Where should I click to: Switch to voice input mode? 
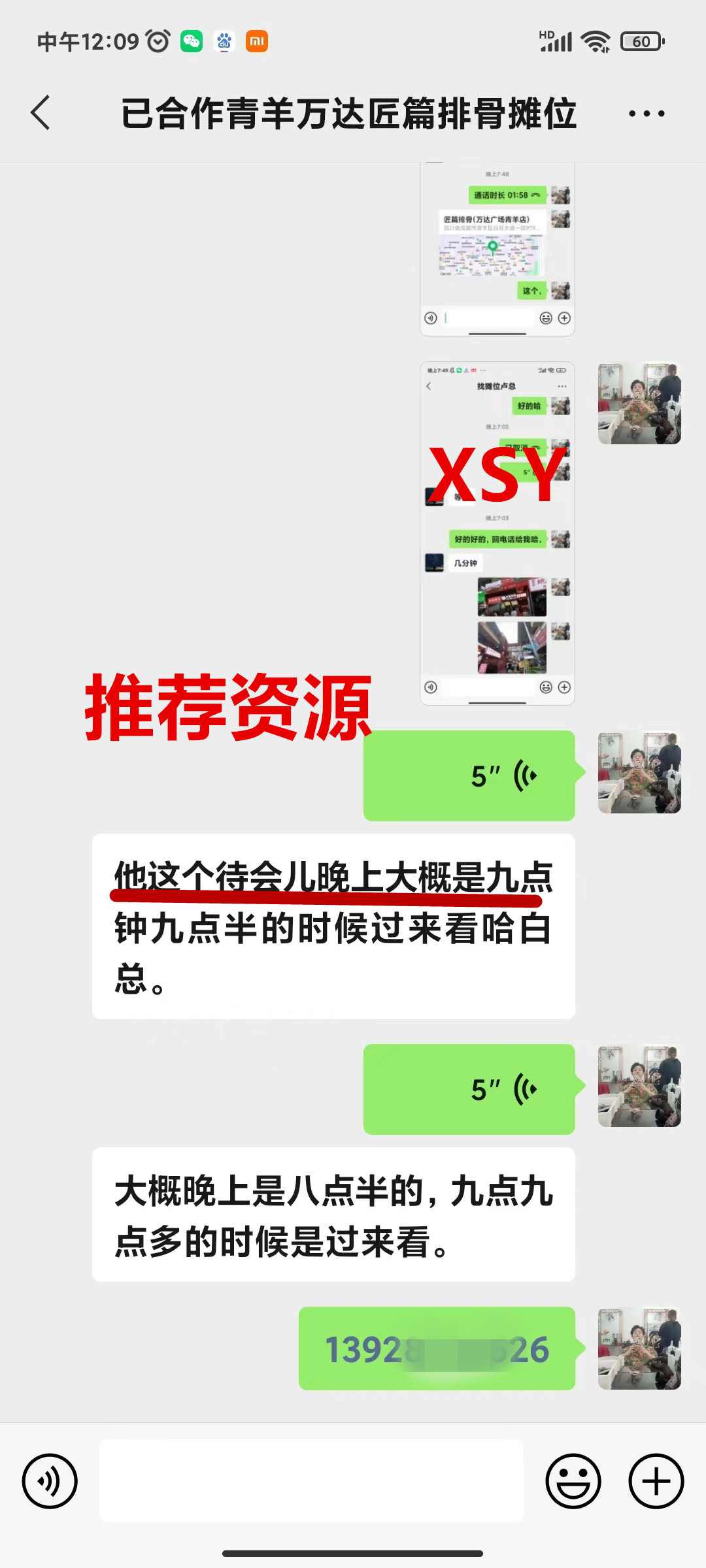pyautogui.click(x=50, y=1481)
